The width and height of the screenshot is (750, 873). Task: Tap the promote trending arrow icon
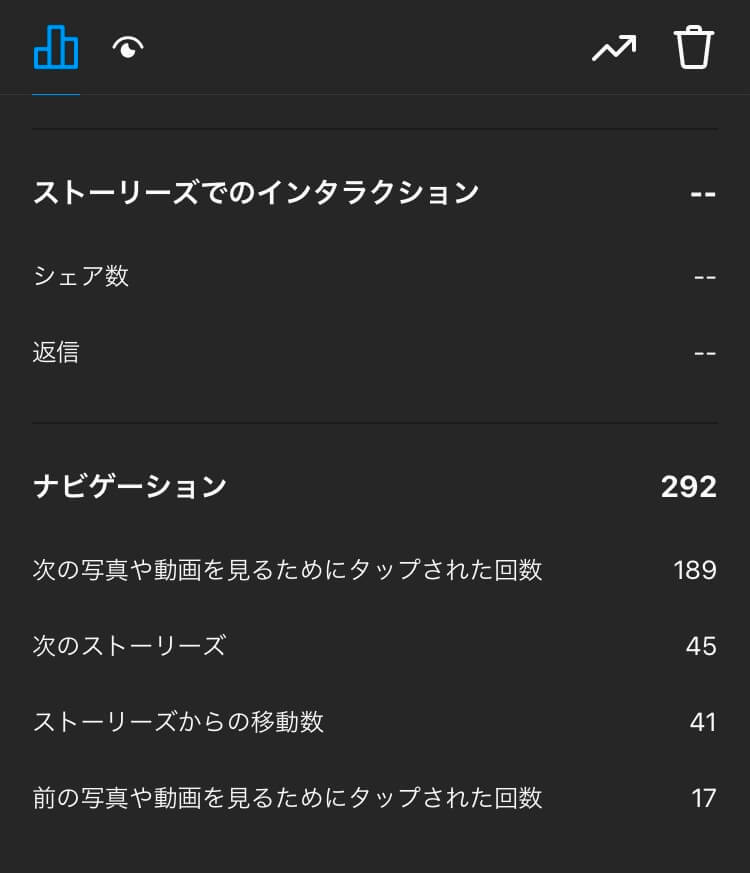(x=613, y=48)
